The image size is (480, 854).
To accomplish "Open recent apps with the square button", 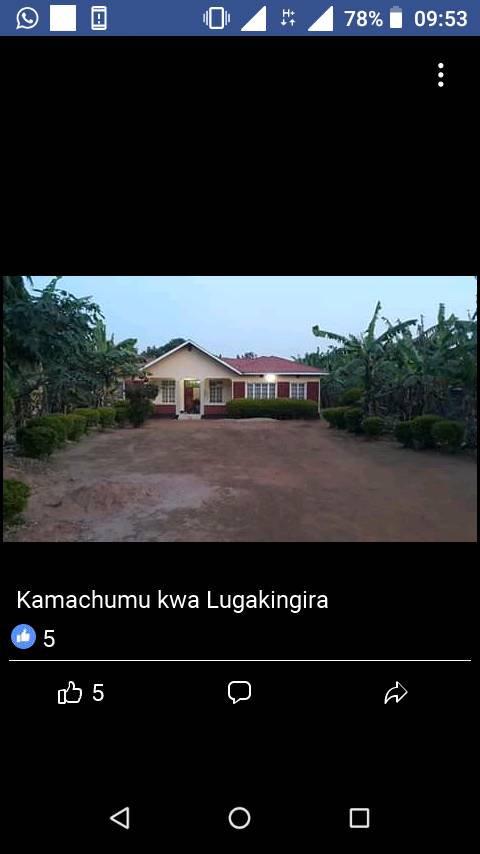I will tap(359, 818).
